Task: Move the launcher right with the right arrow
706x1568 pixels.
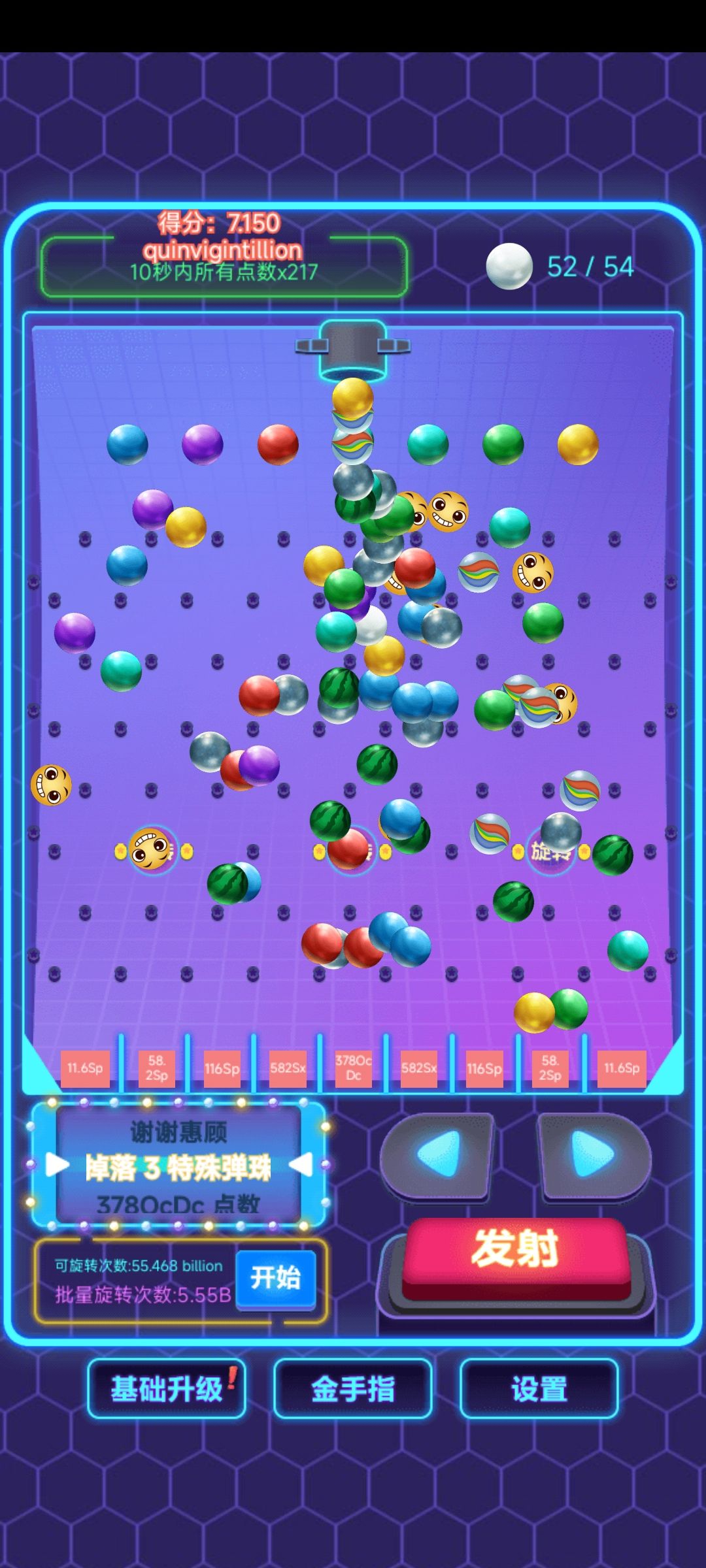Action: [594, 1155]
